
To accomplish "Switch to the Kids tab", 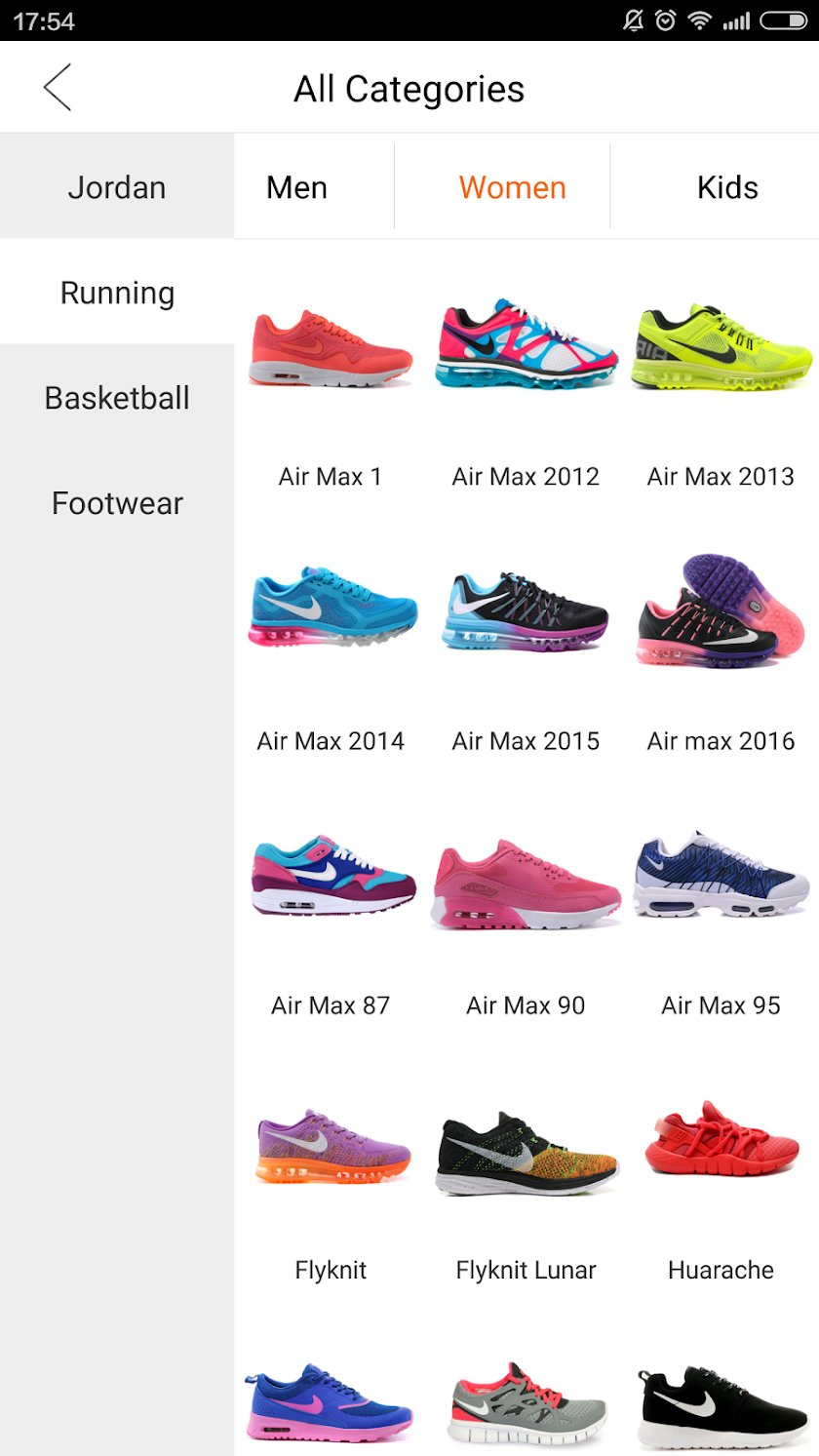I will [x=727, y=187].
